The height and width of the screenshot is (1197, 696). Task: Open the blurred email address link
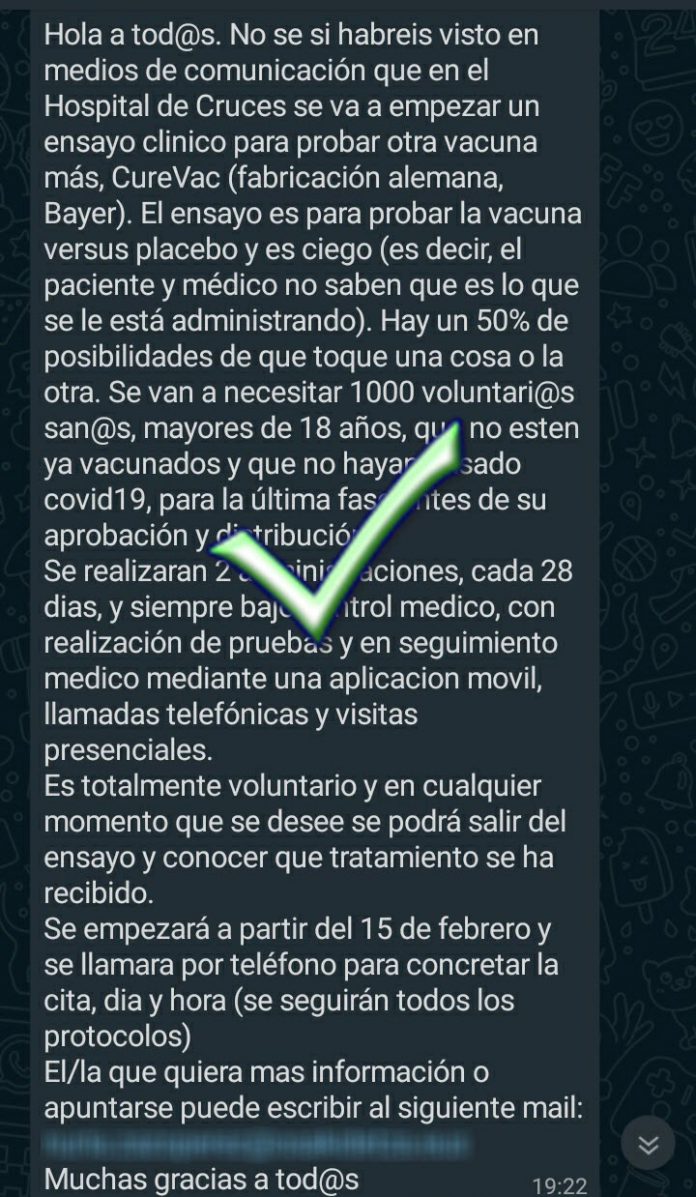tap(256, 1144)
